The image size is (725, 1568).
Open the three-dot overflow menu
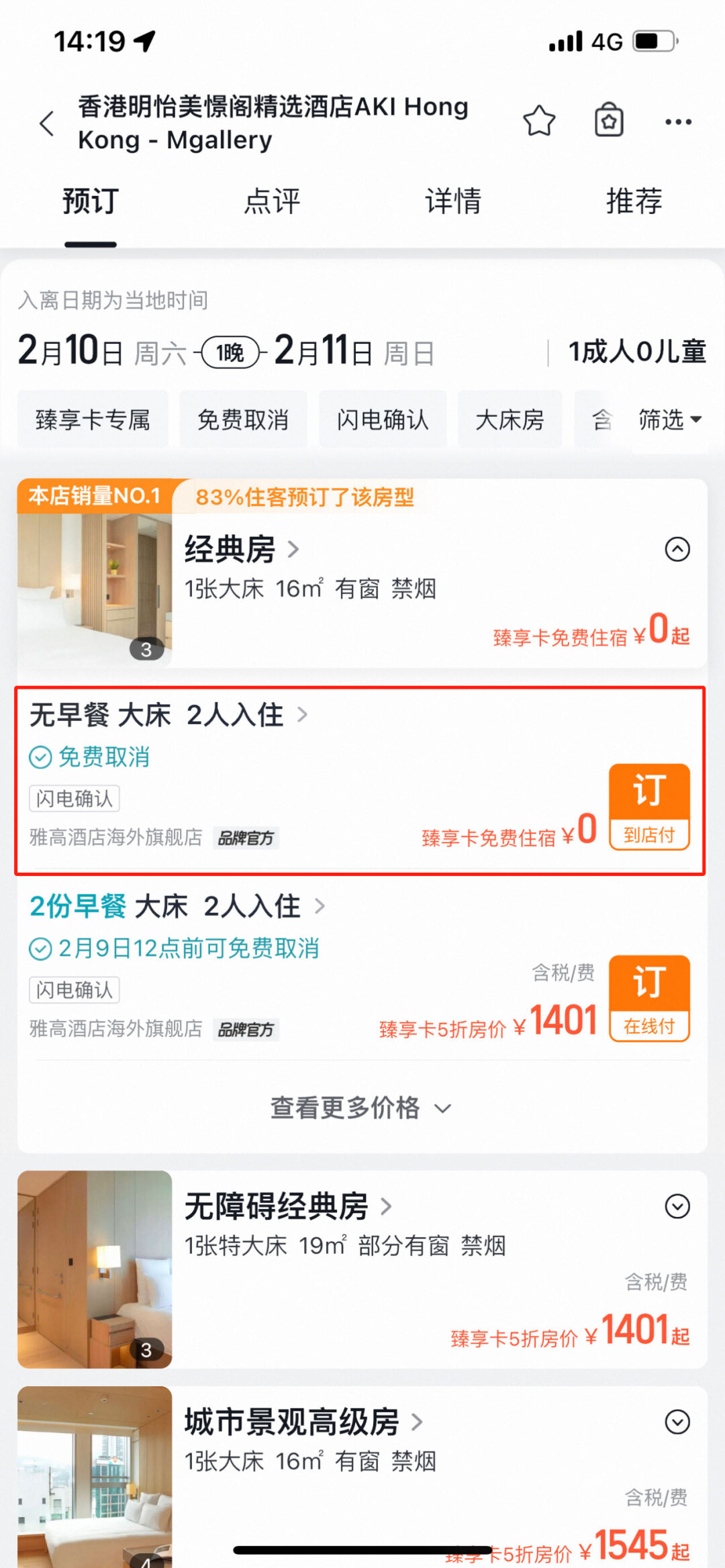pos(678,122)
